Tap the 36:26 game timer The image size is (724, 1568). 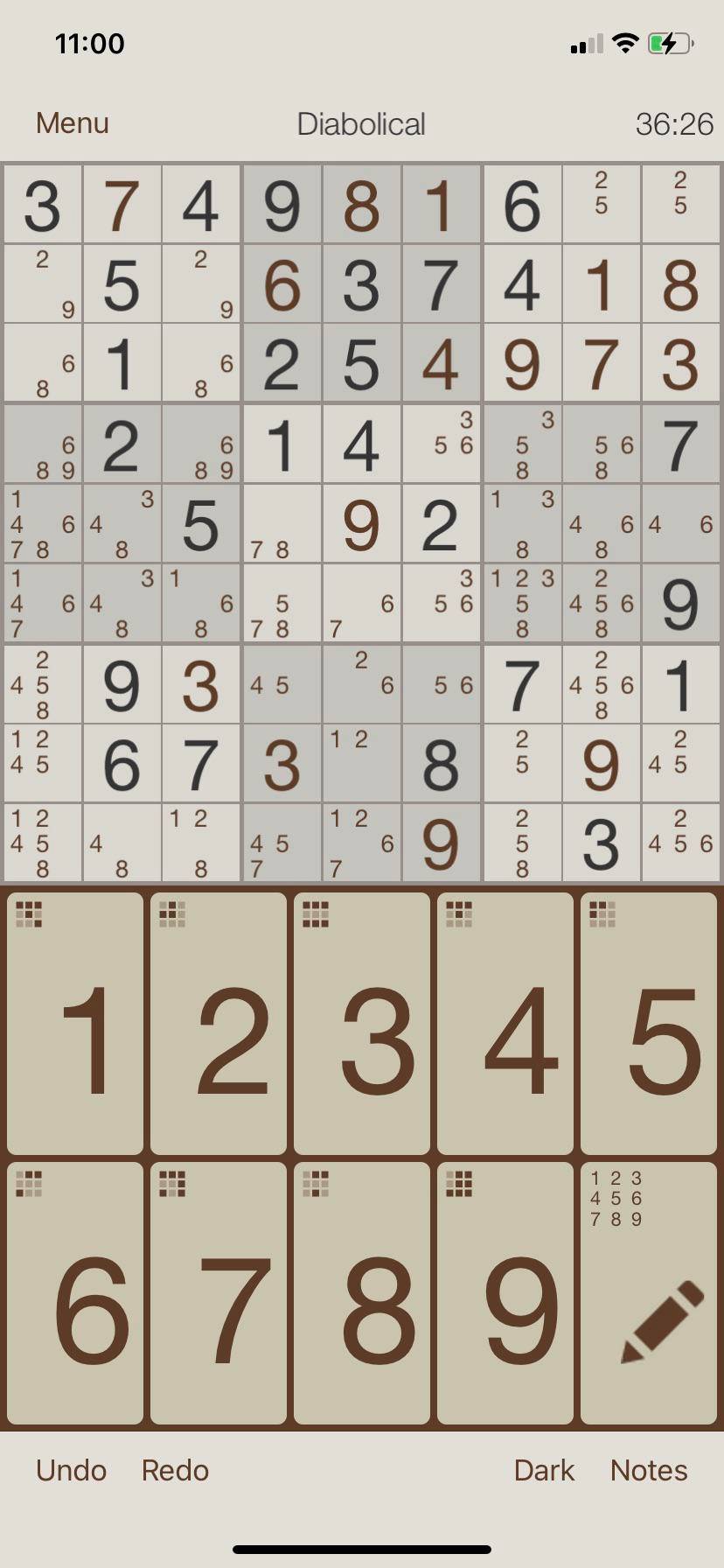[675, 123]
